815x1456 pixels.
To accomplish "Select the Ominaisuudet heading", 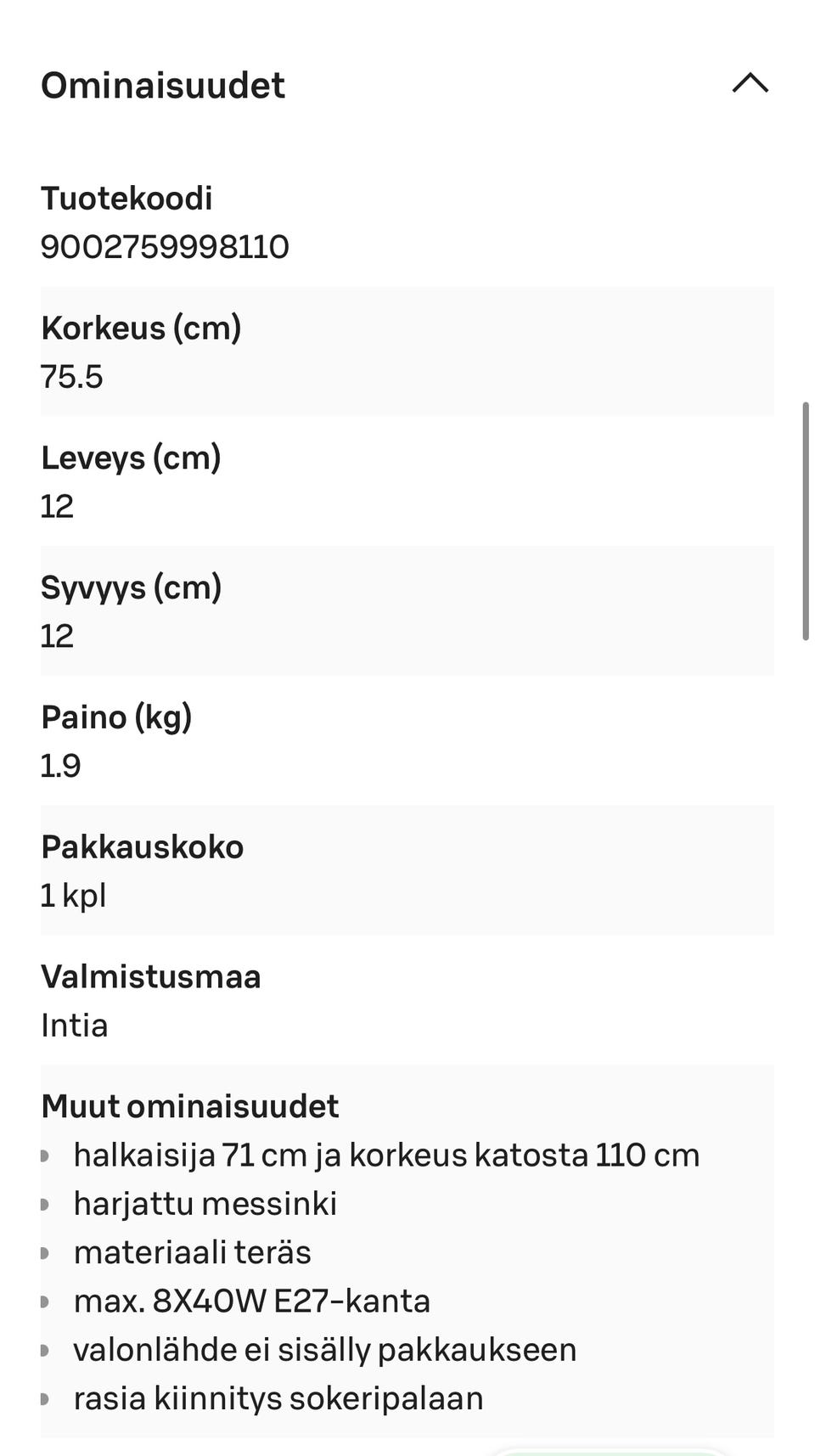I will [x=162, y=84].
